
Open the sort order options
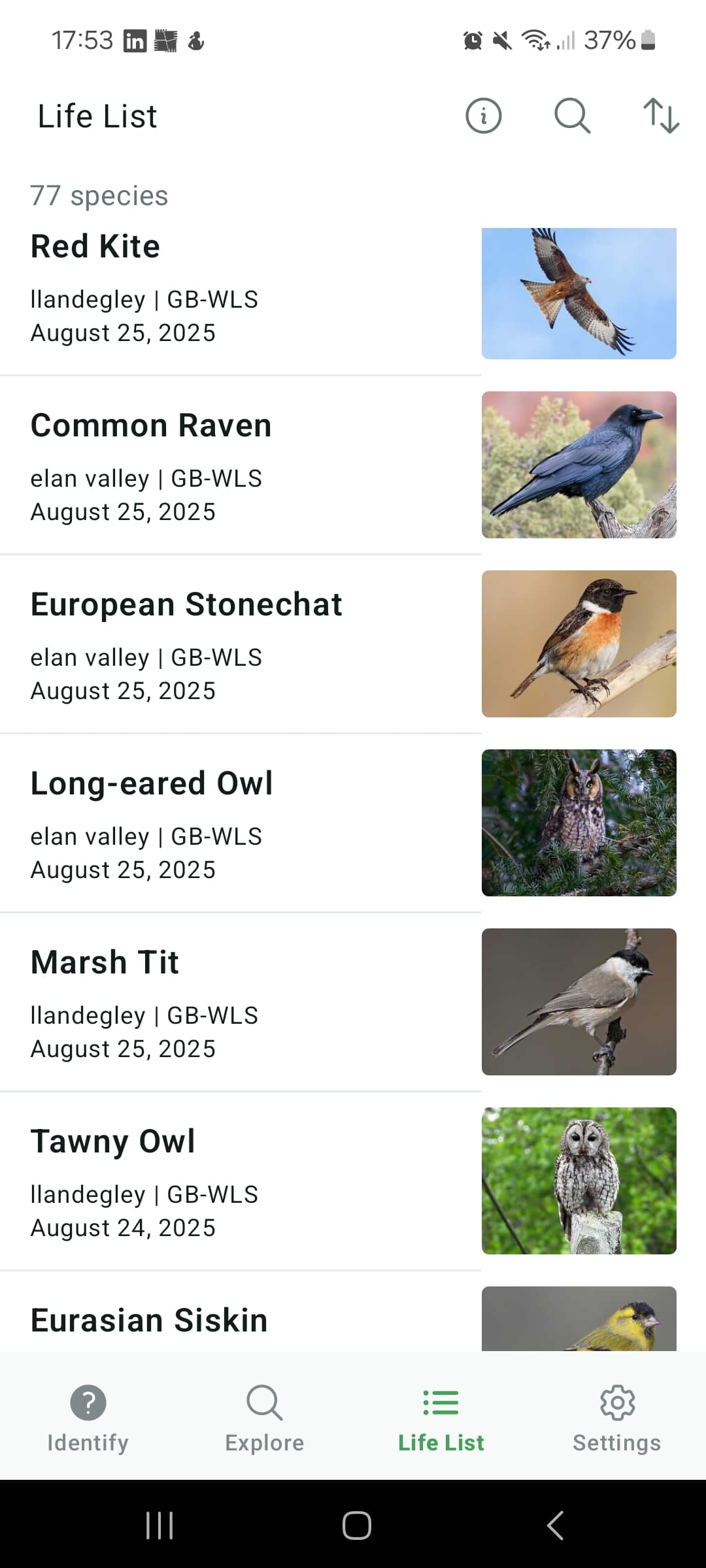point(661,116)
